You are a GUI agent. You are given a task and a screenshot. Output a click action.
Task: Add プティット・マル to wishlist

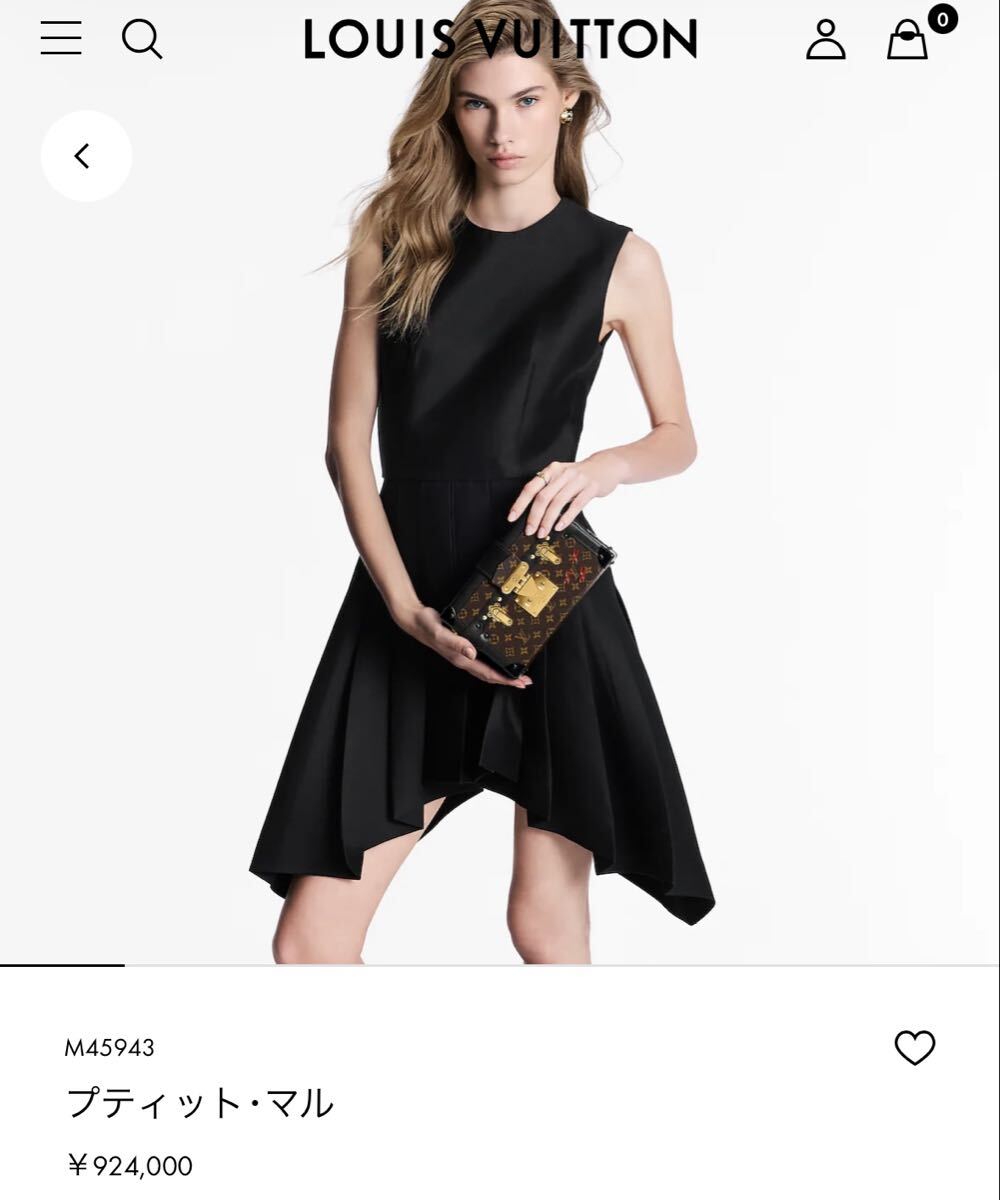point(914,1047)
